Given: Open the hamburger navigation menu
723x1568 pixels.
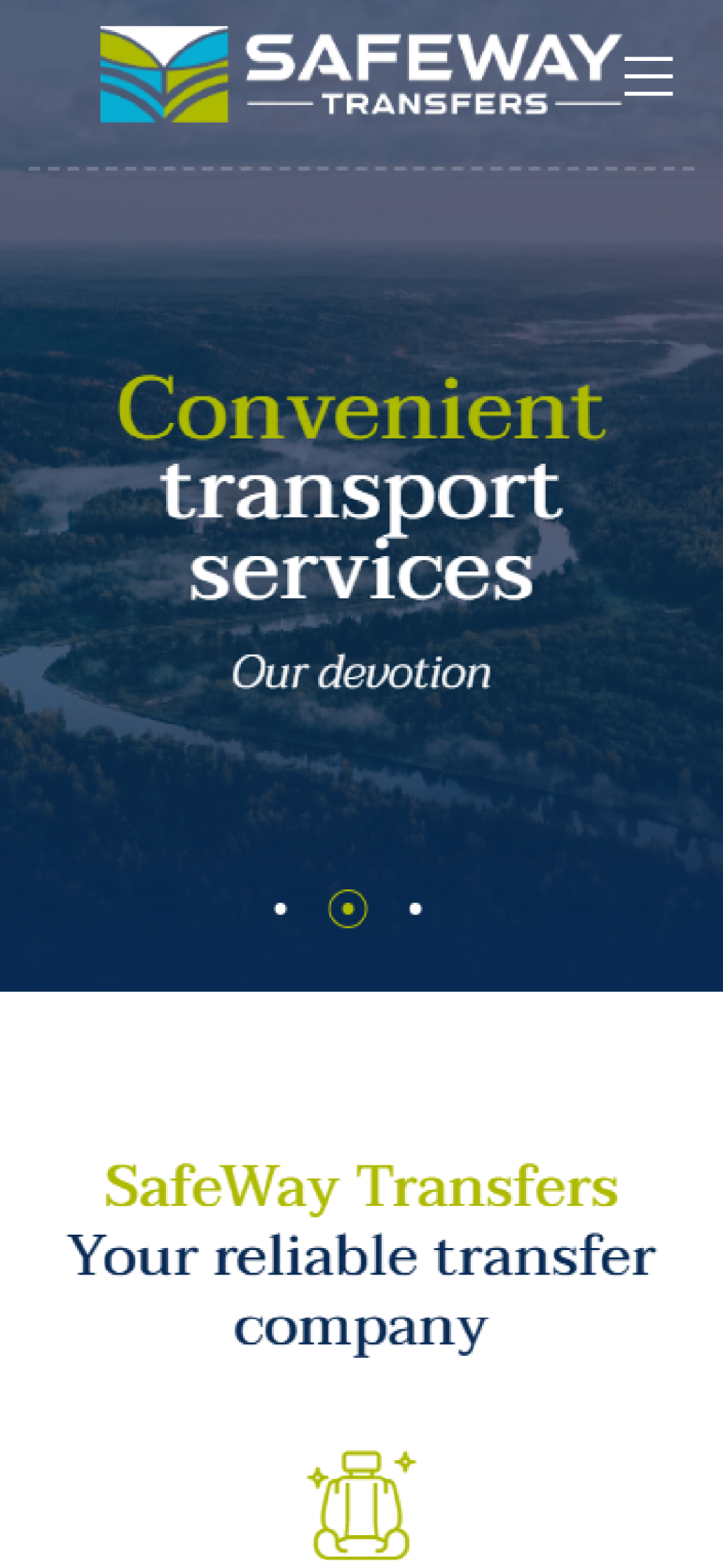Looking at the screenshot, I should pyautogui.click(x=648, y=76).
